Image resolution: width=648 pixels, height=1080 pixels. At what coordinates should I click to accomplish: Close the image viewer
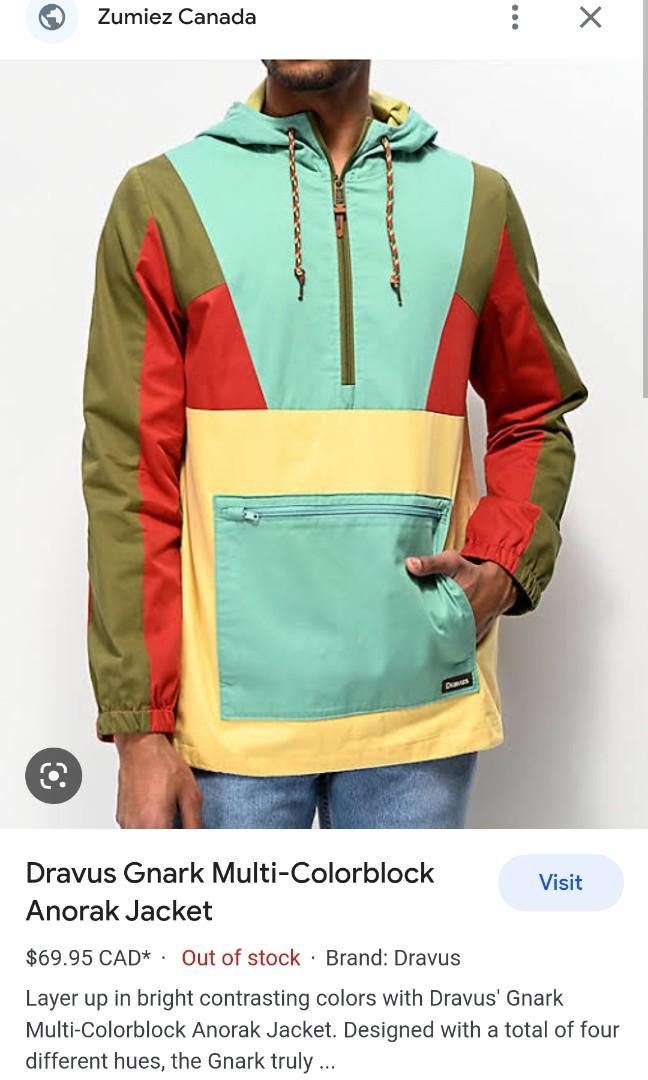(x=590, y=17)
